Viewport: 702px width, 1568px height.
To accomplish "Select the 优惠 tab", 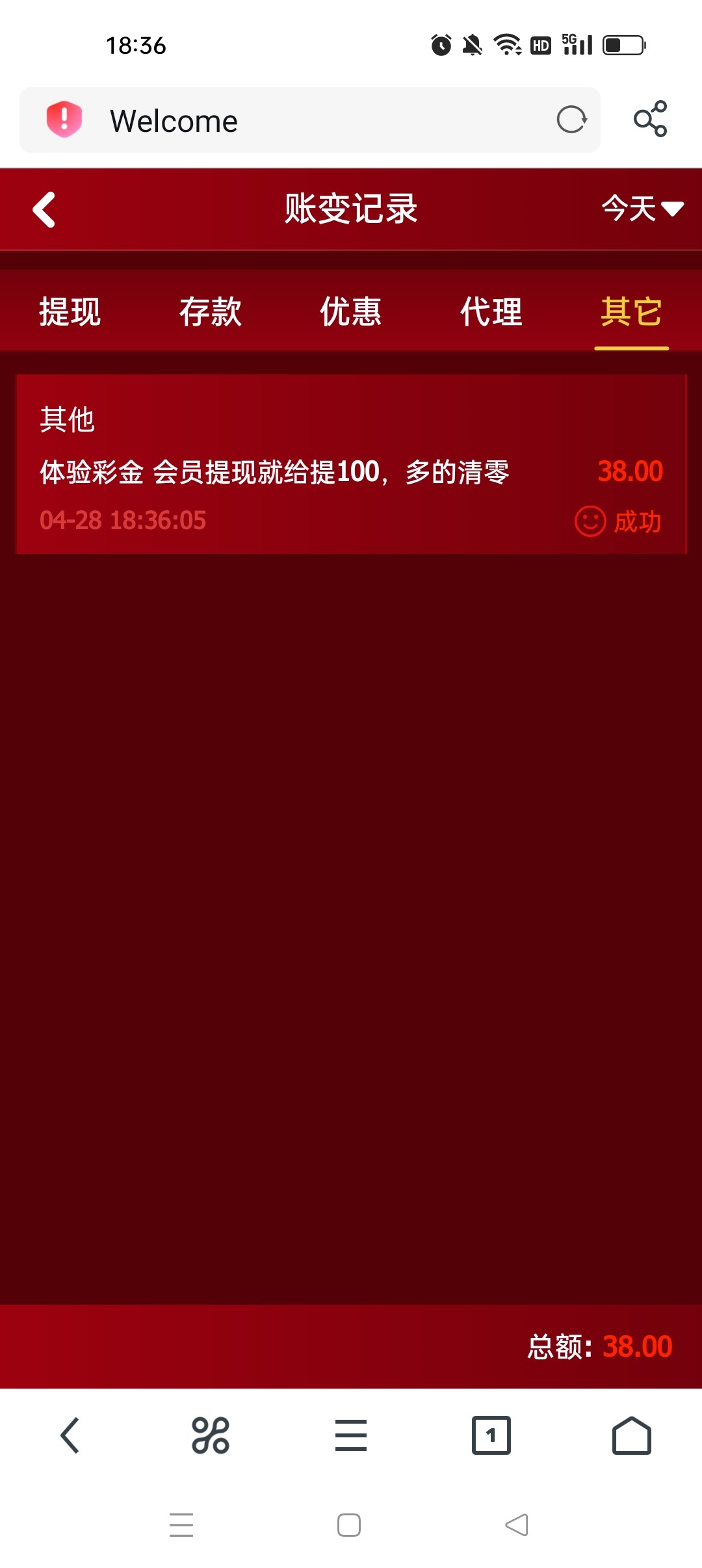I will [x=350, y=311].
